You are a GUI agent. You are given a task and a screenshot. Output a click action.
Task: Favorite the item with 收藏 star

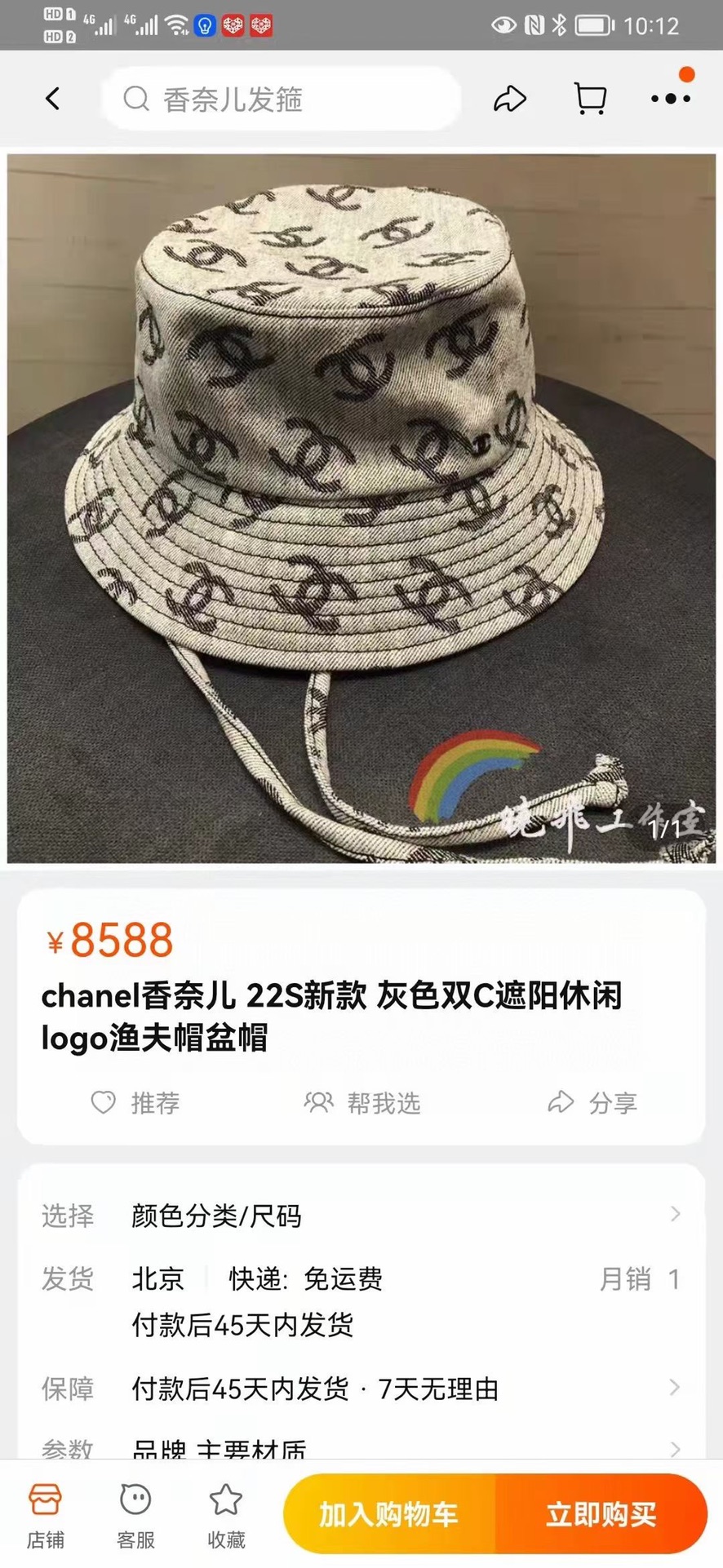(226, 1513)
